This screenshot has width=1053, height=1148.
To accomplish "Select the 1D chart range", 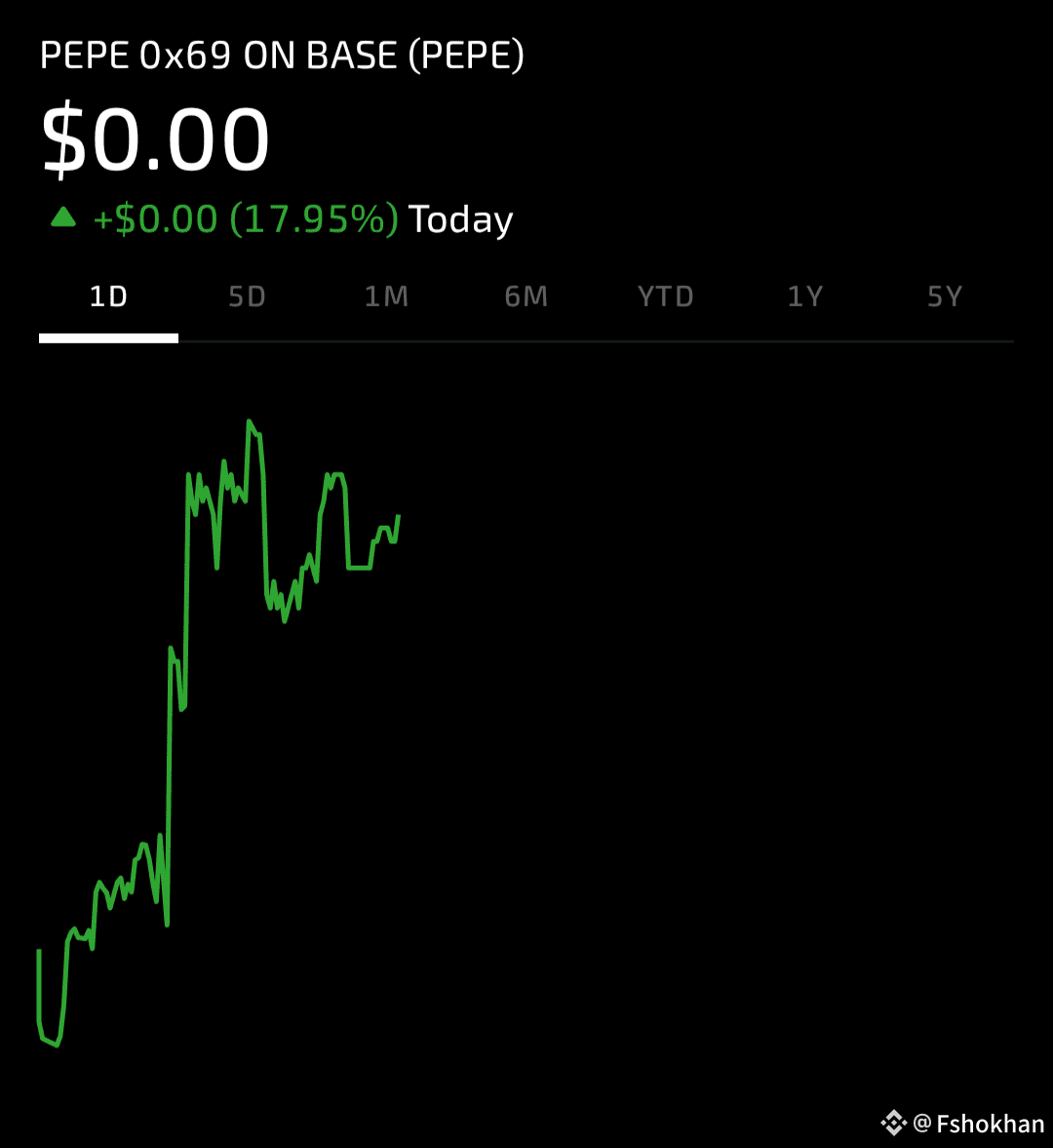I will coord(108,297).
